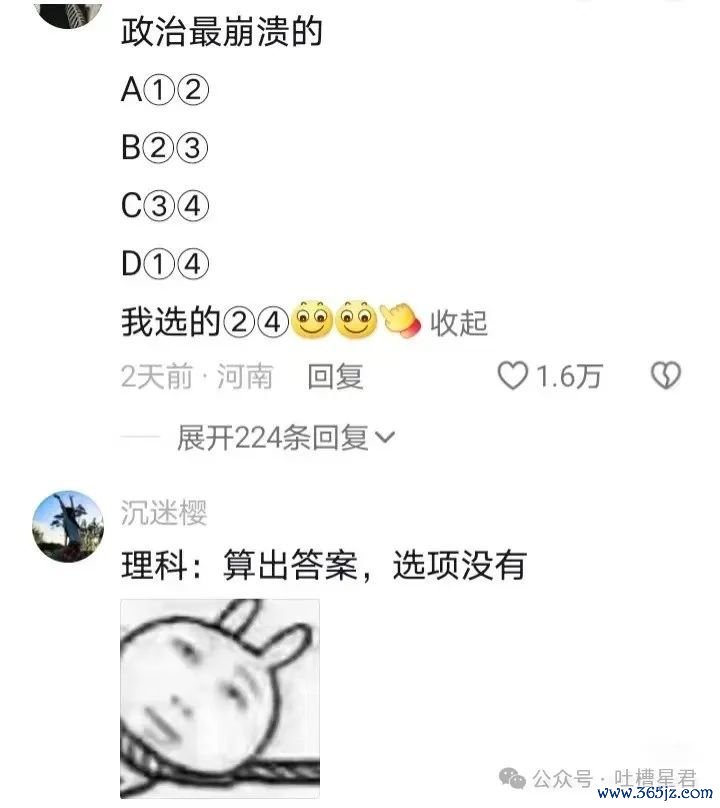The image size is (720, 808).
Task: Open 沉迷樱's profile avatar
Action: 69,525
